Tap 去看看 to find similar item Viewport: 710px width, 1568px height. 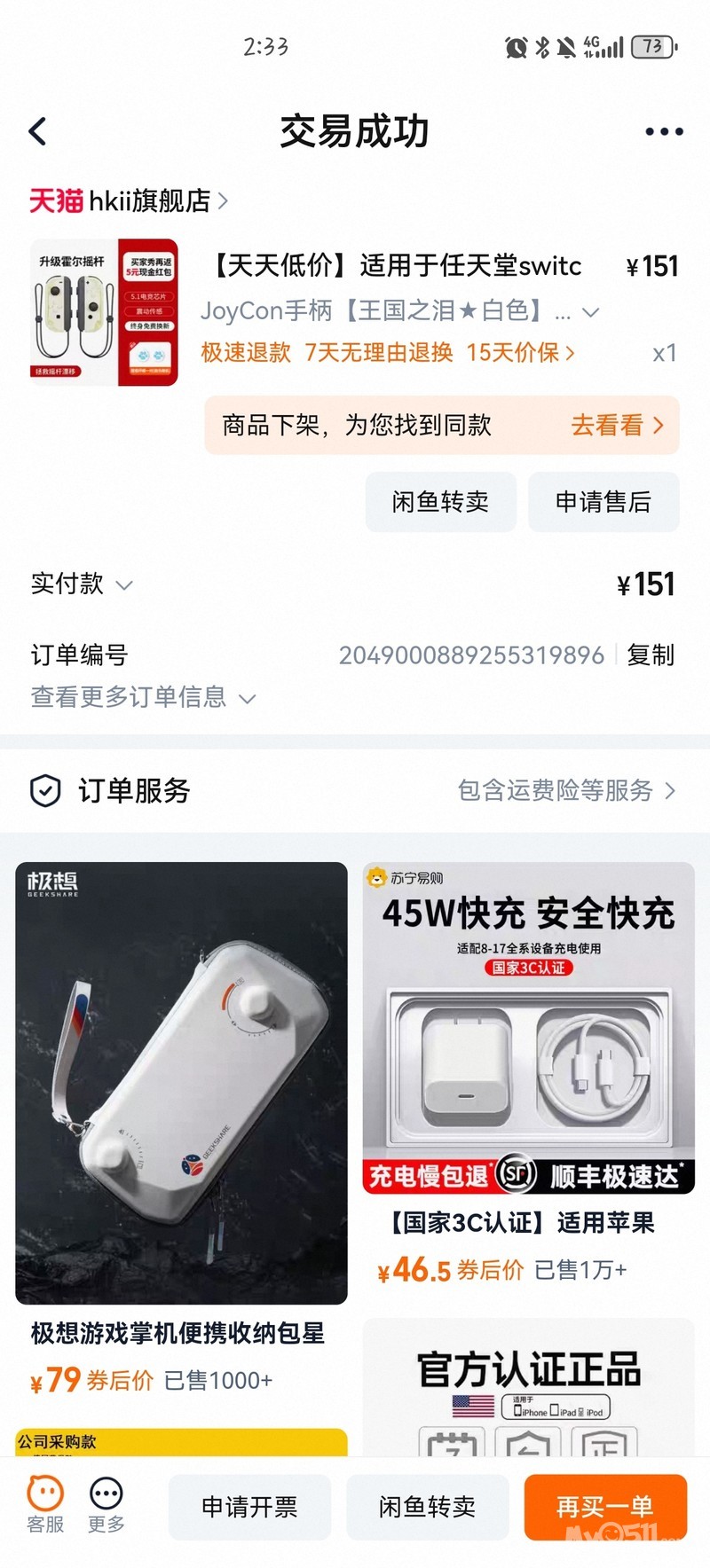(x=617, y=426)
